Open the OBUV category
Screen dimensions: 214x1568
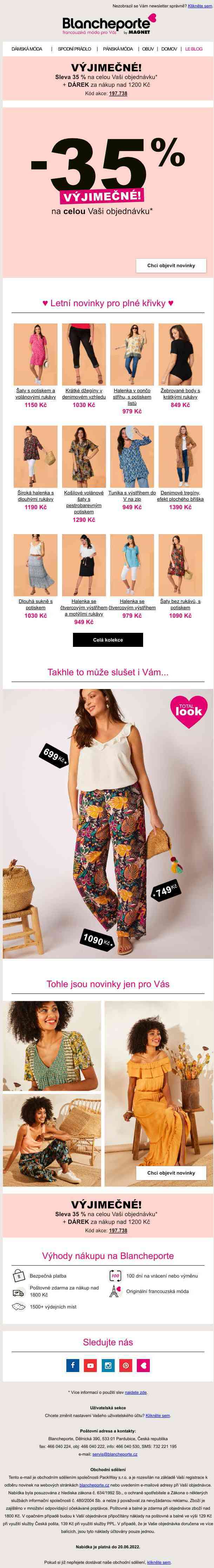click(x=148, y=49)
